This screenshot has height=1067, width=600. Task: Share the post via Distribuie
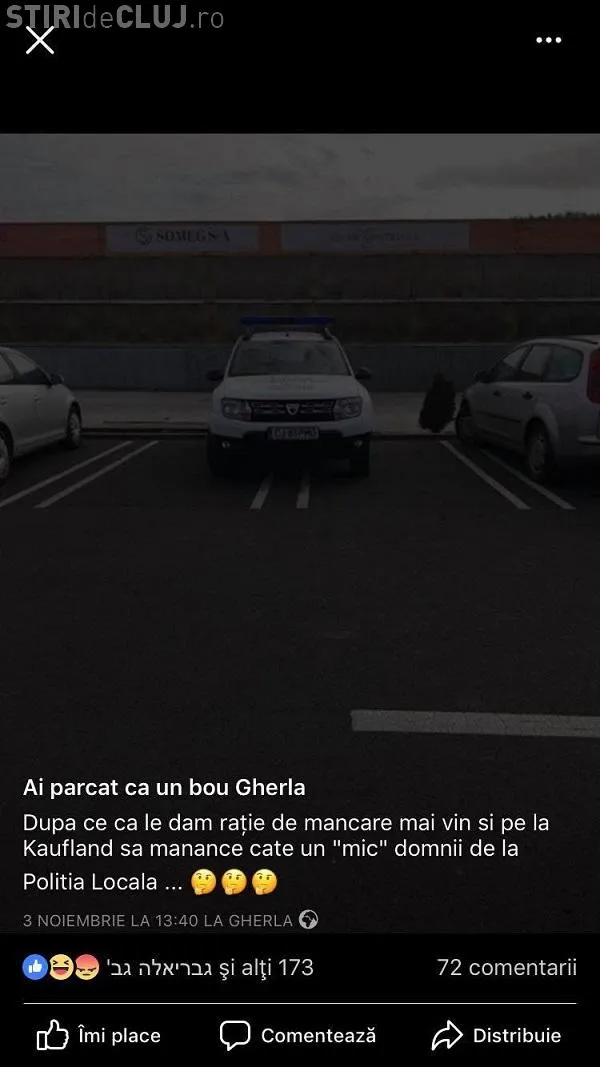[x=496, y=1035]
